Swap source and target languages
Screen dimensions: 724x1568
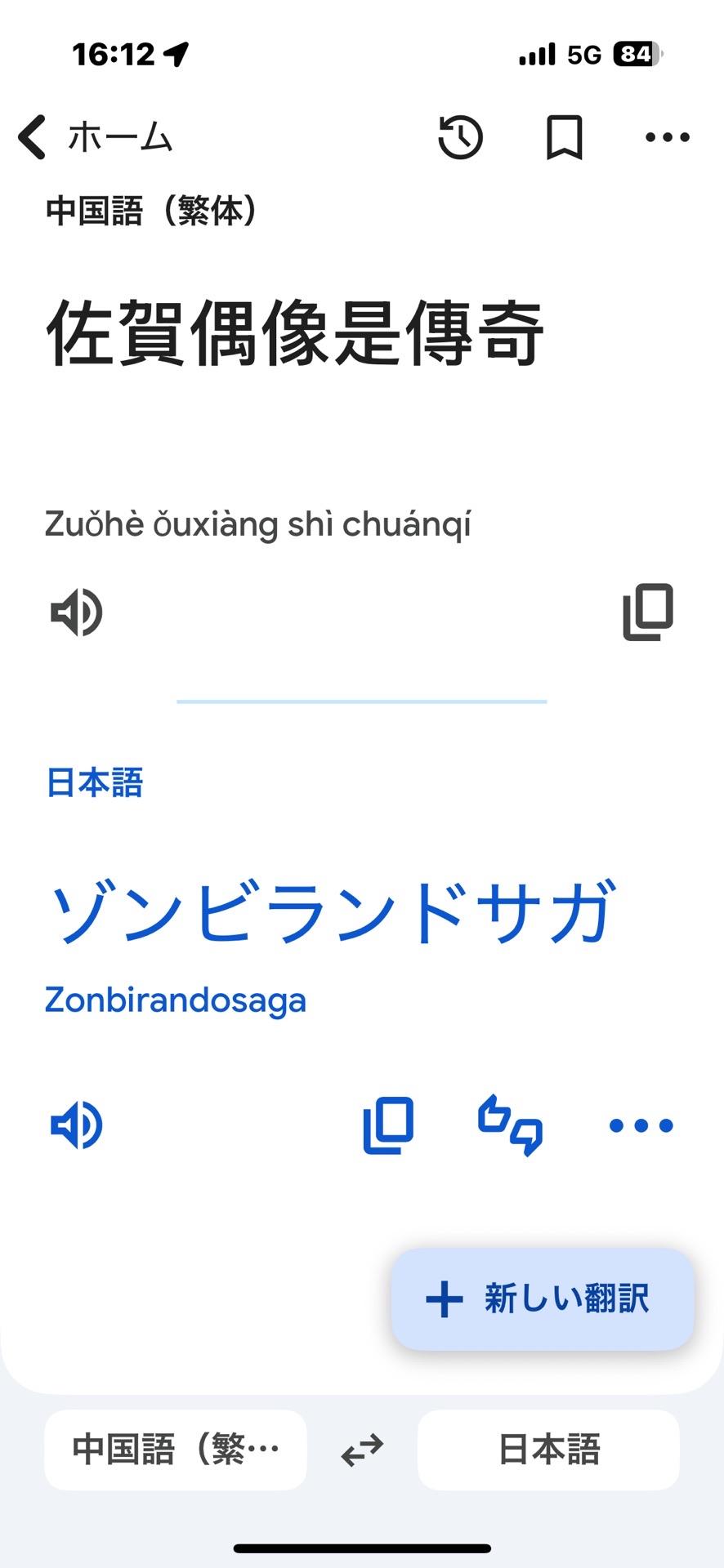point(362,1450)
